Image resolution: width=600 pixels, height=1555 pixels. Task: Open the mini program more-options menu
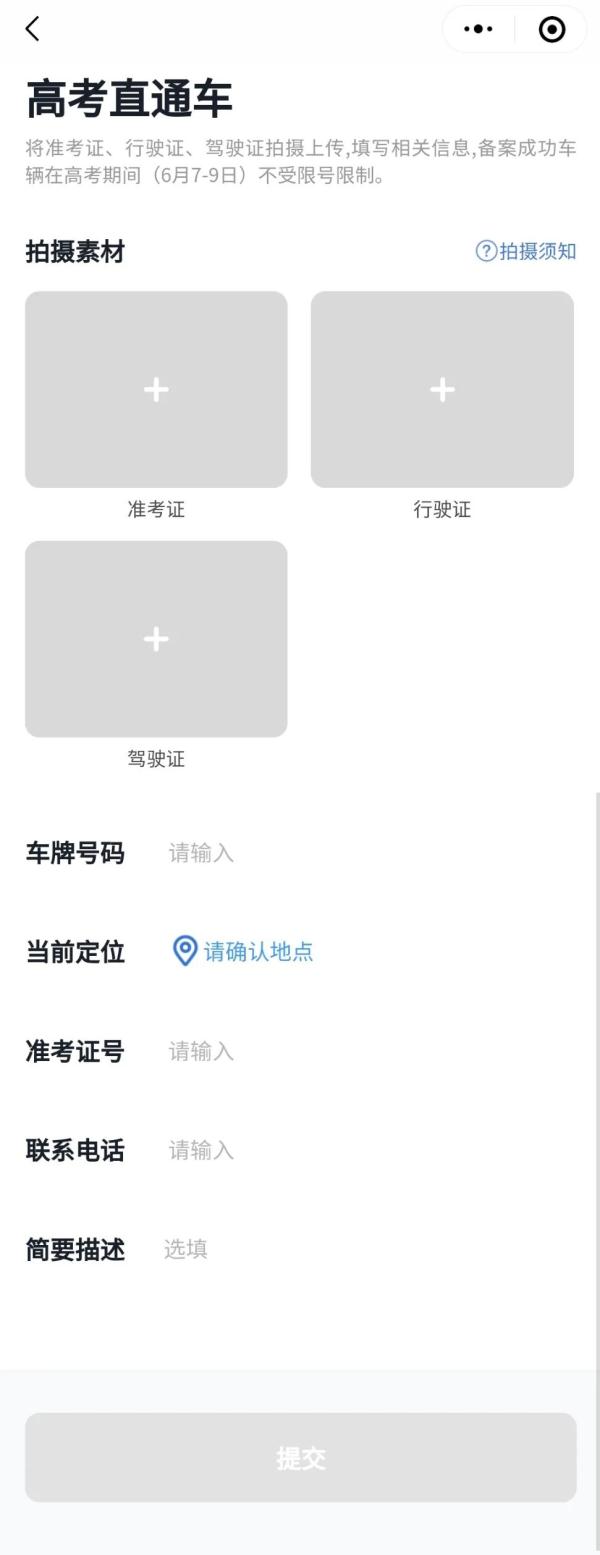click(x=478, y=29)
